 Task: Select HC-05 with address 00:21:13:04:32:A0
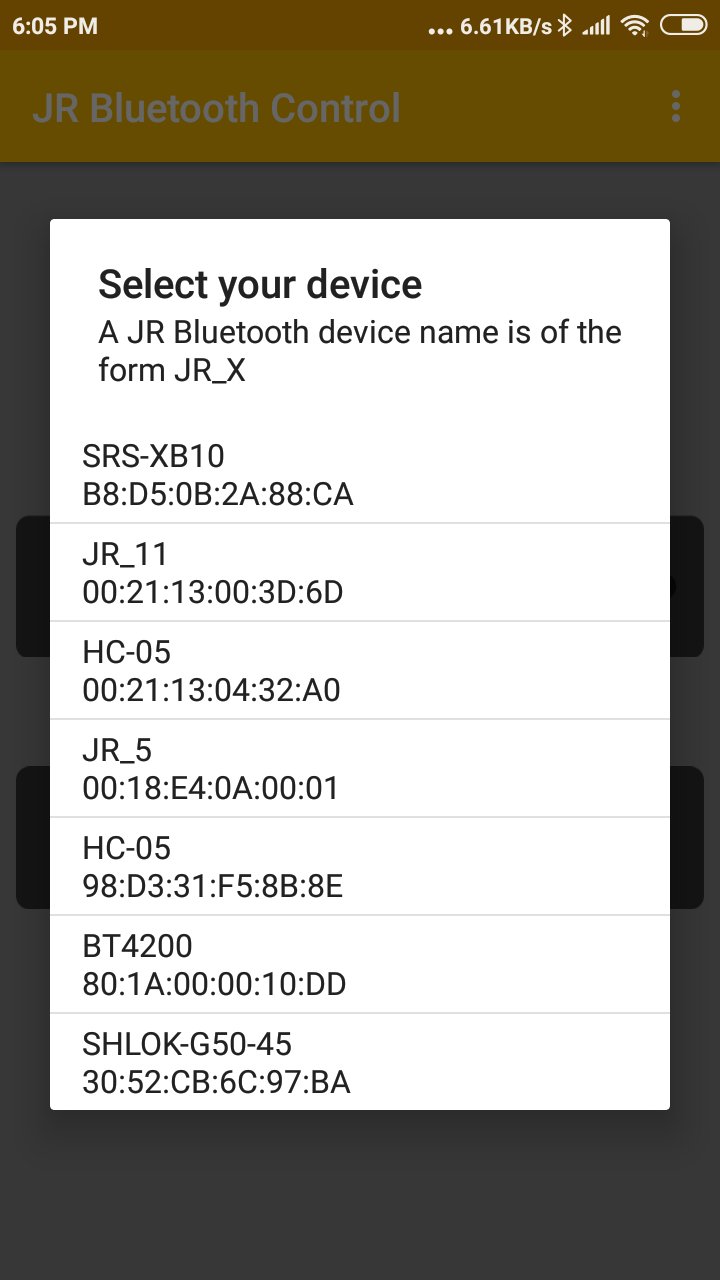pos(360,670)
